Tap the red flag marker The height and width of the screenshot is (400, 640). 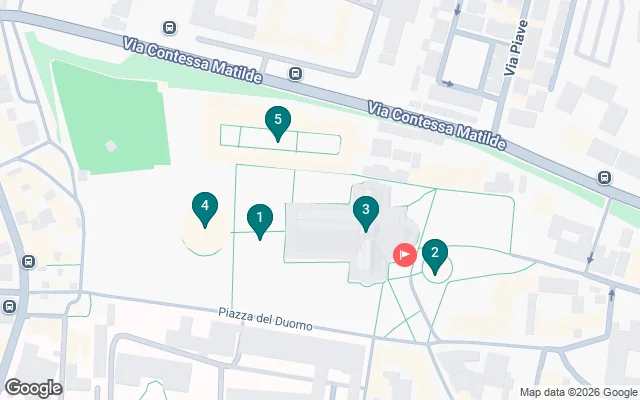(x=404, y=254)
